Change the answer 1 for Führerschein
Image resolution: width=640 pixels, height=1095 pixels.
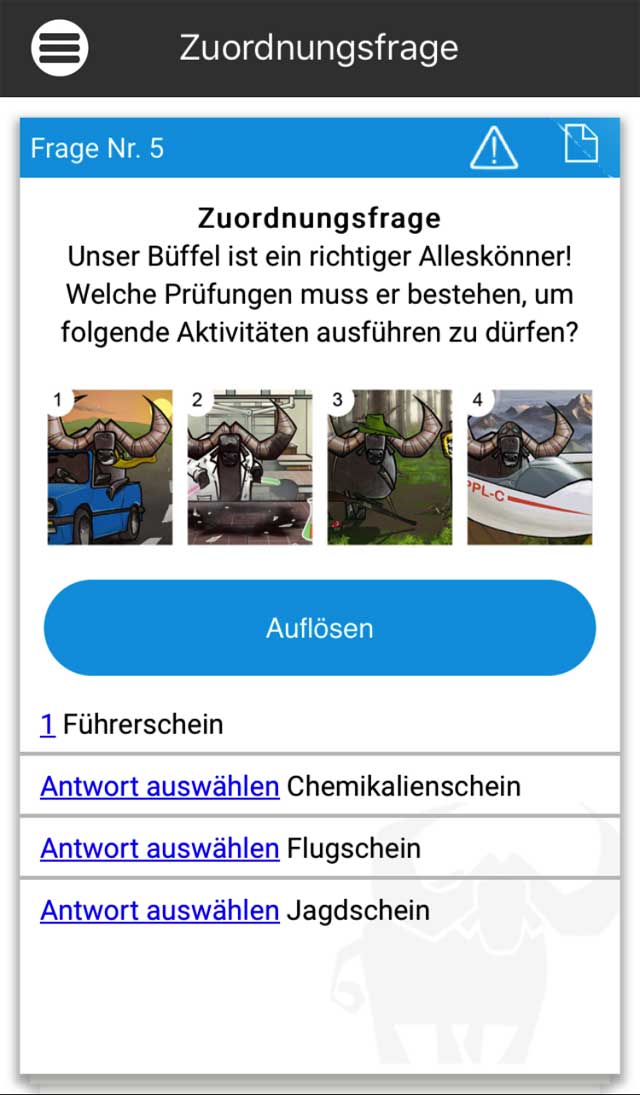coord(47,724)
